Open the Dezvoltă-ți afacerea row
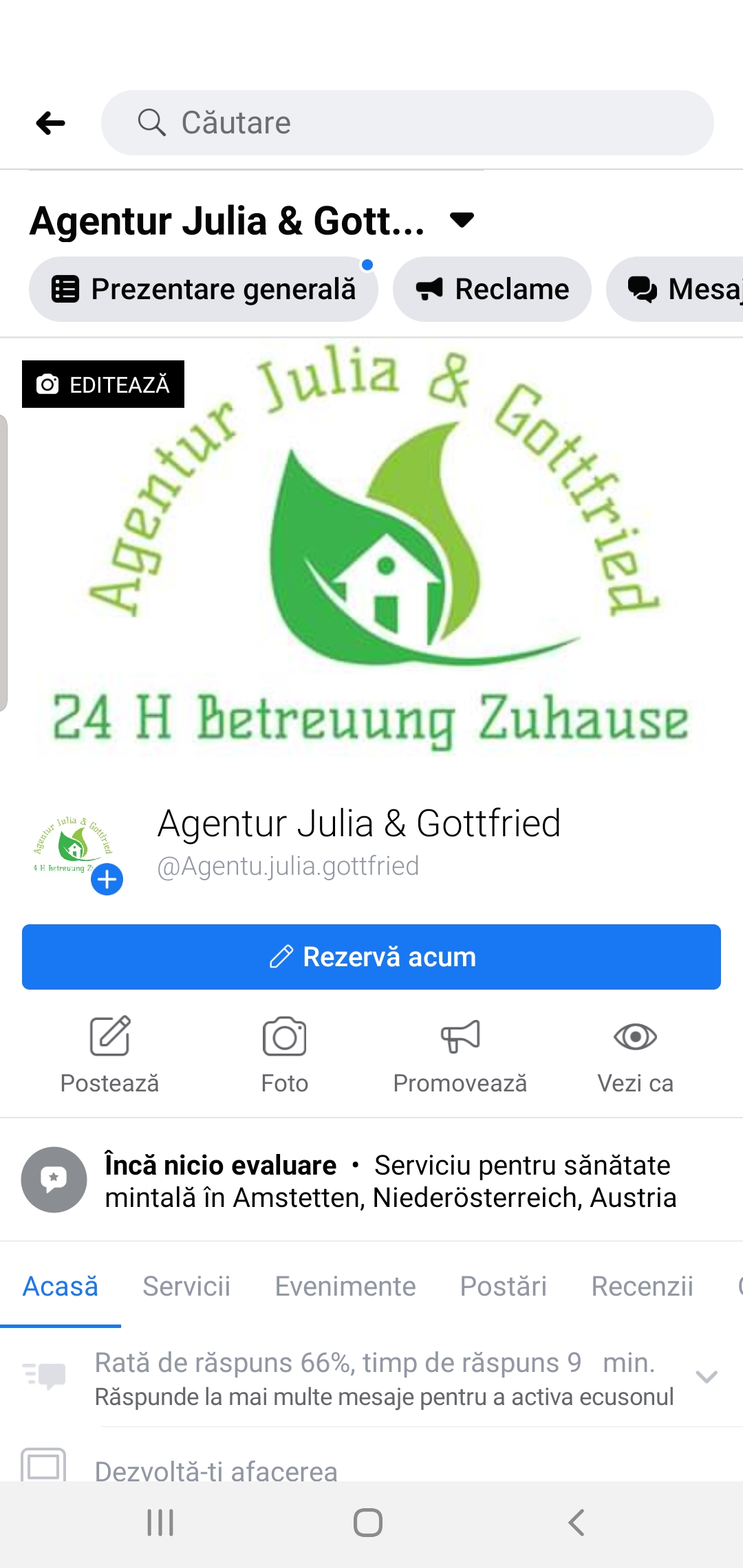Image resolution: width=743 pixels, height=1568 pixels. tap(216, 1470)
